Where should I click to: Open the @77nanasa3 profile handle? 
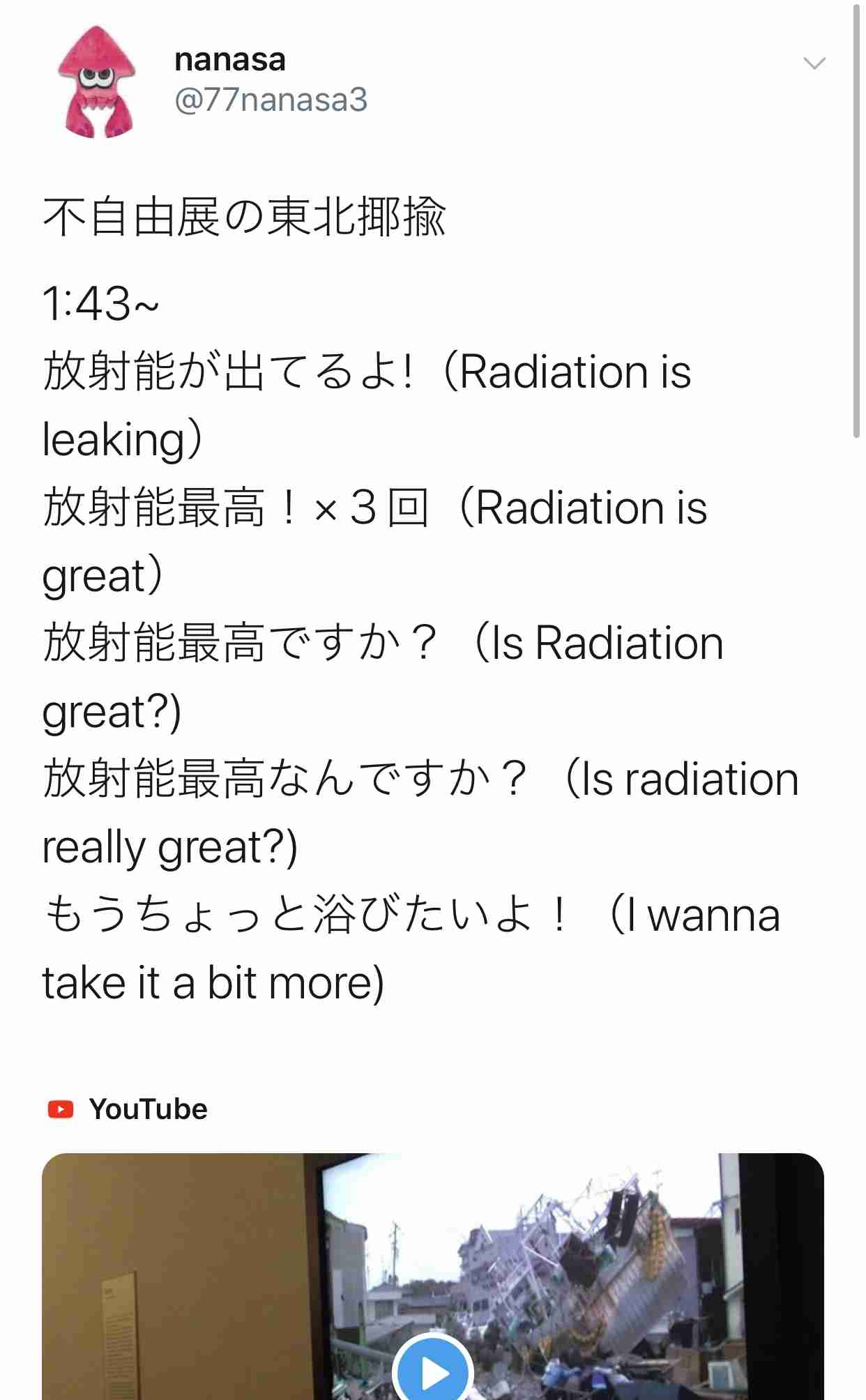(271, 100)
